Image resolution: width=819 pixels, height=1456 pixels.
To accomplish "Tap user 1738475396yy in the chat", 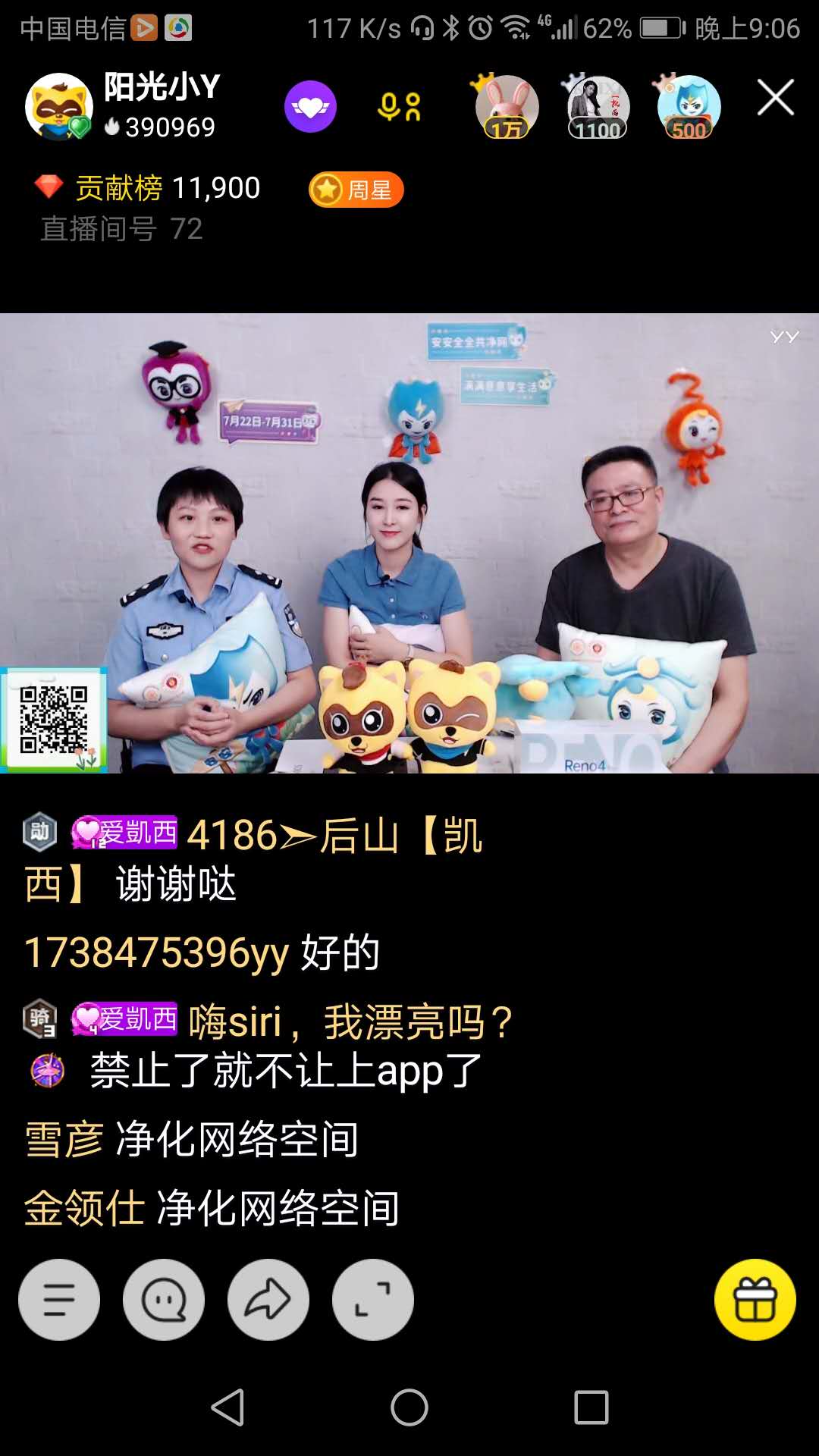I will click(156, 953).
